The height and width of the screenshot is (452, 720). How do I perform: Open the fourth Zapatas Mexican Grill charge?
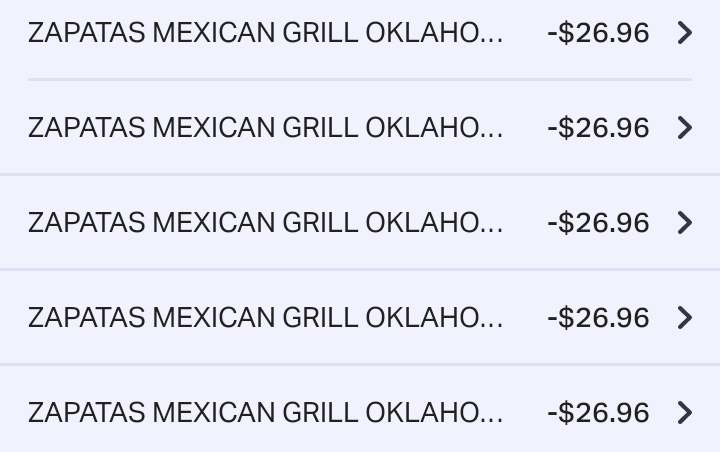coord(360,317)
